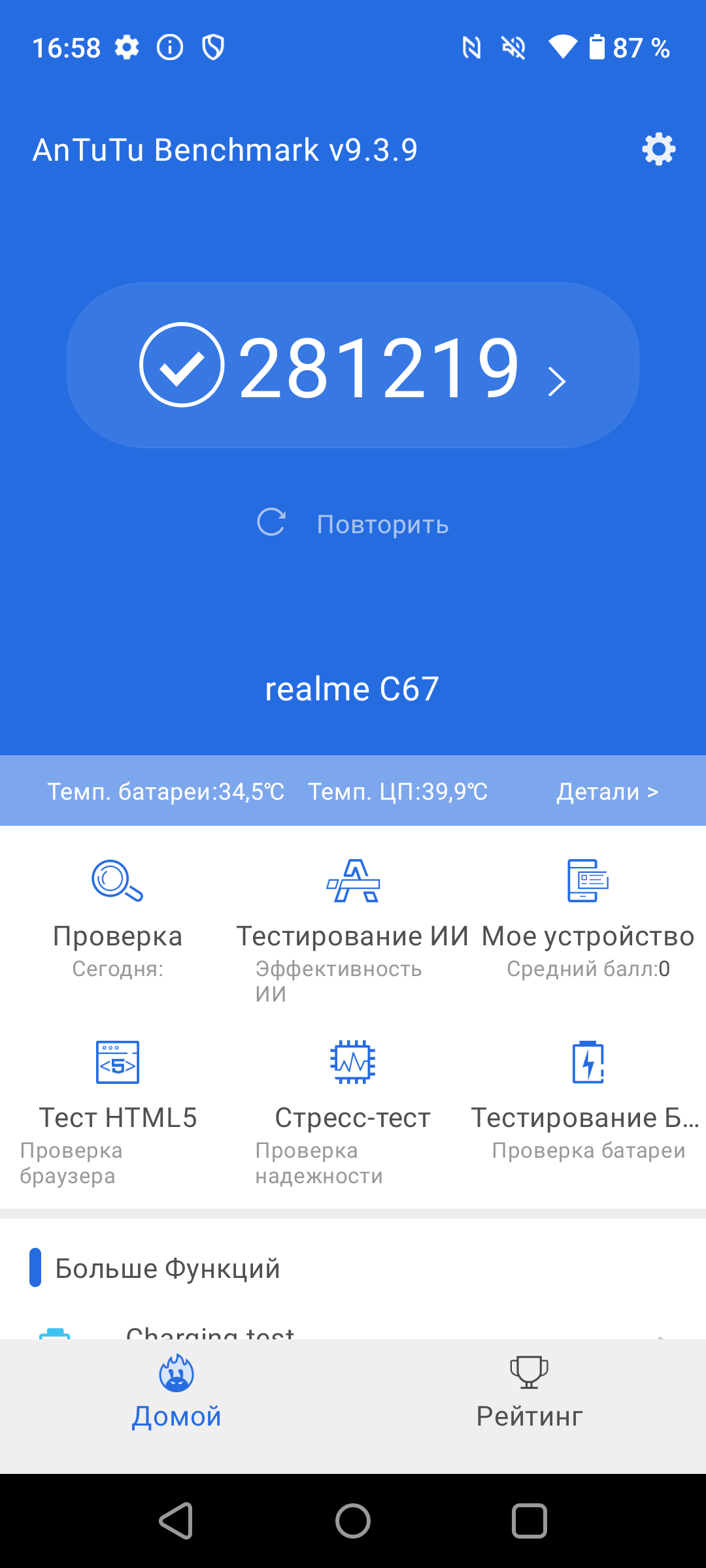The width and height of the screenshot is (706, 1568).
Task: Open recent apps overview
Action: [x=529, y=1521]
